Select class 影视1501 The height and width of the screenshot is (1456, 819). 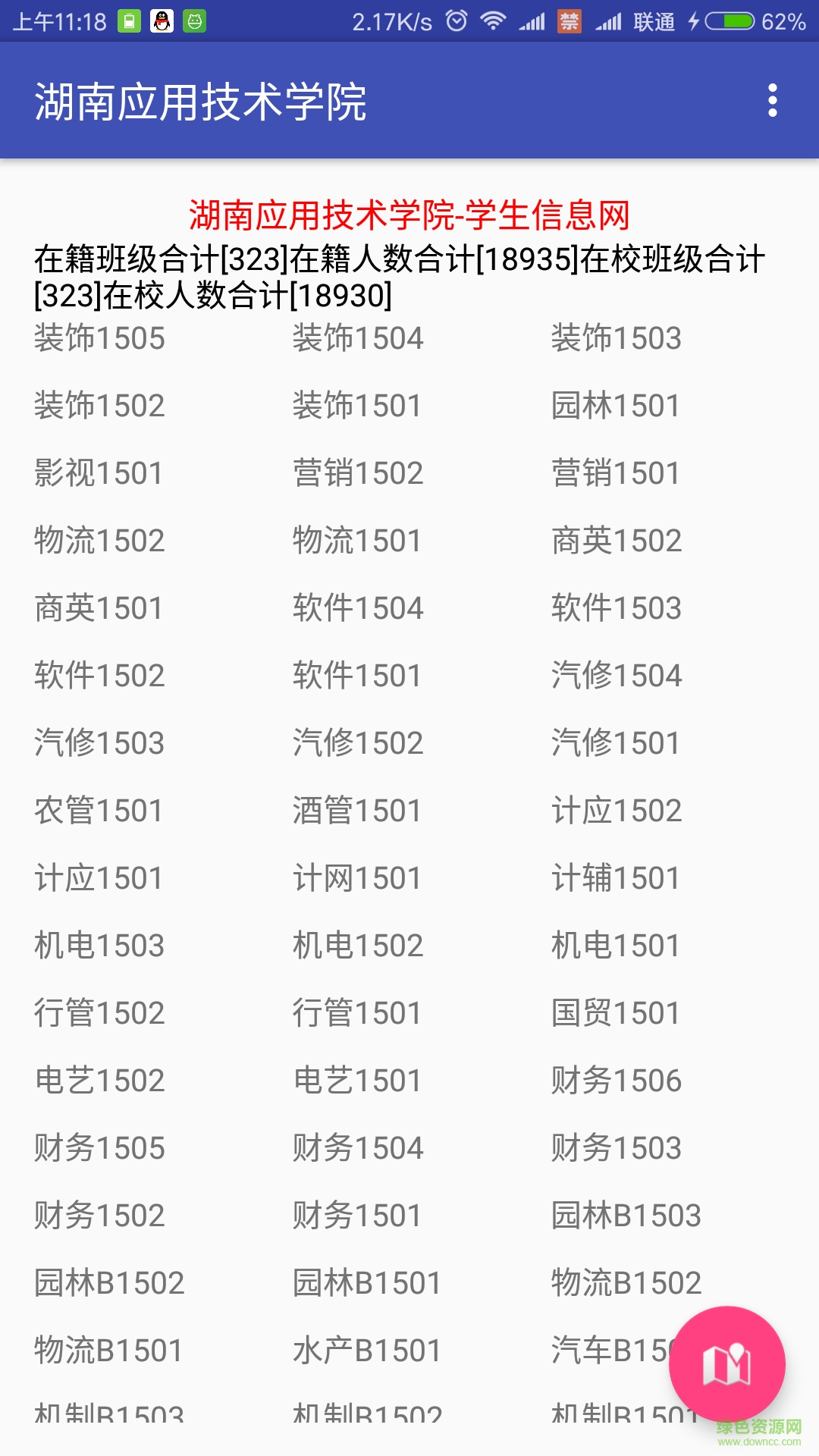tap(99, 473)
